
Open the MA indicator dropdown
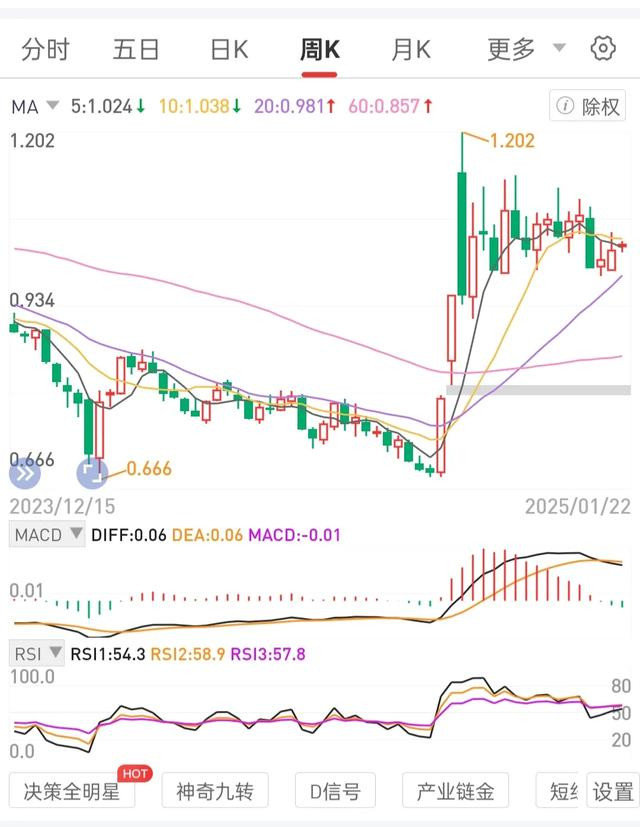pyautogui.click(x=34, y=106)
